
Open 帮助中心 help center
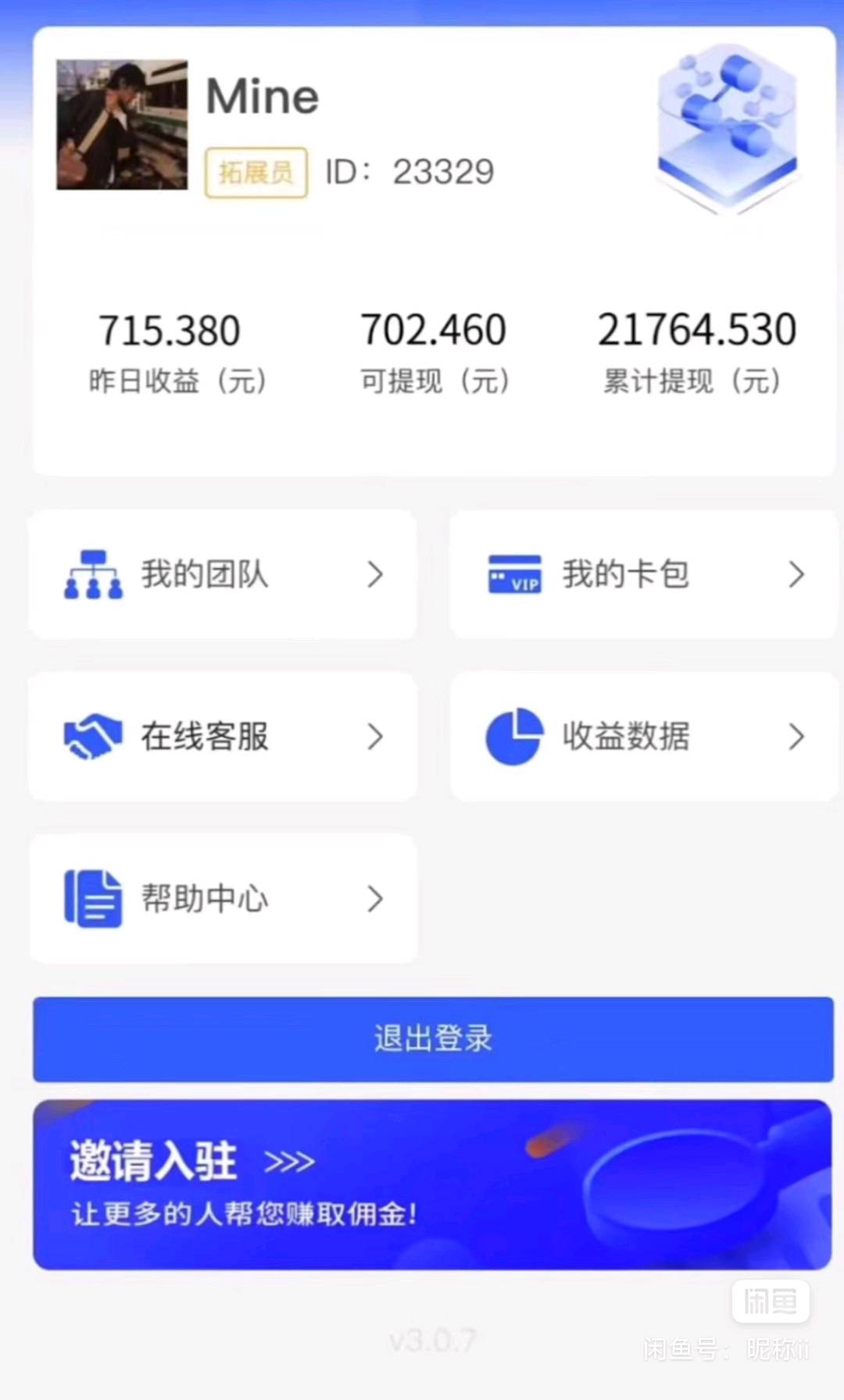pyautogui.click(x=223, y=898)
